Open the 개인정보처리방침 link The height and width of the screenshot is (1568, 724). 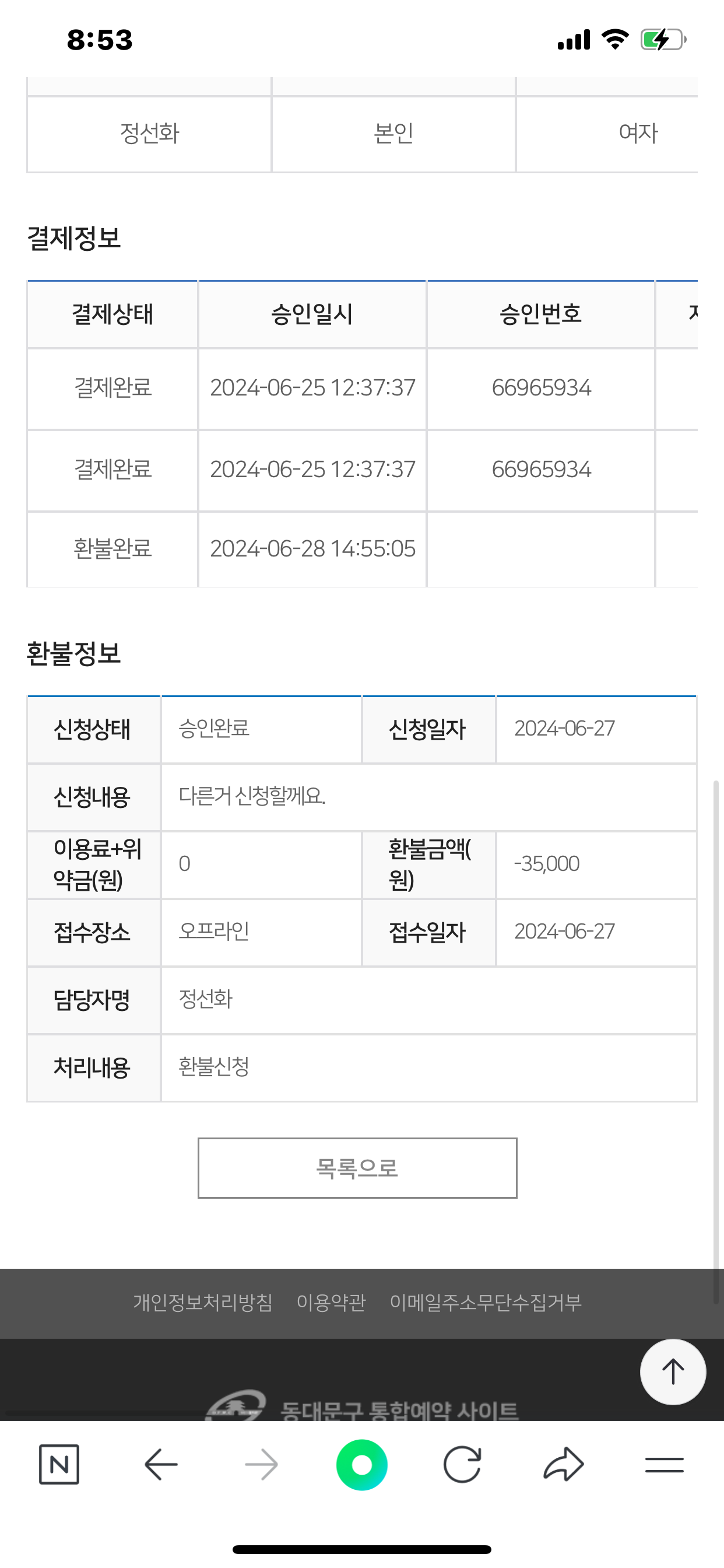point(203,1302)
